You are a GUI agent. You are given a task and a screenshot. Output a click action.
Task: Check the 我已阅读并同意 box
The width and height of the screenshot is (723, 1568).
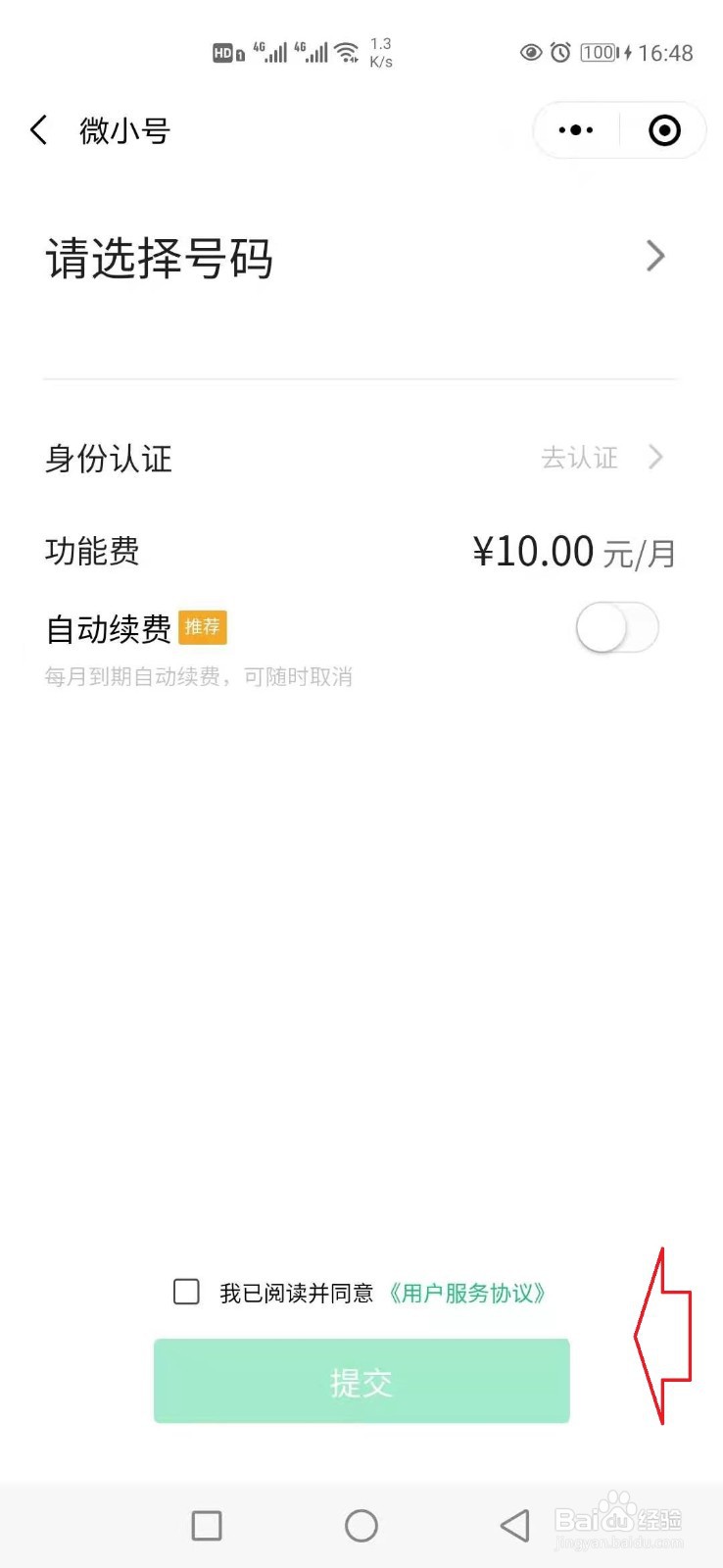click(x=186, y=1292)
